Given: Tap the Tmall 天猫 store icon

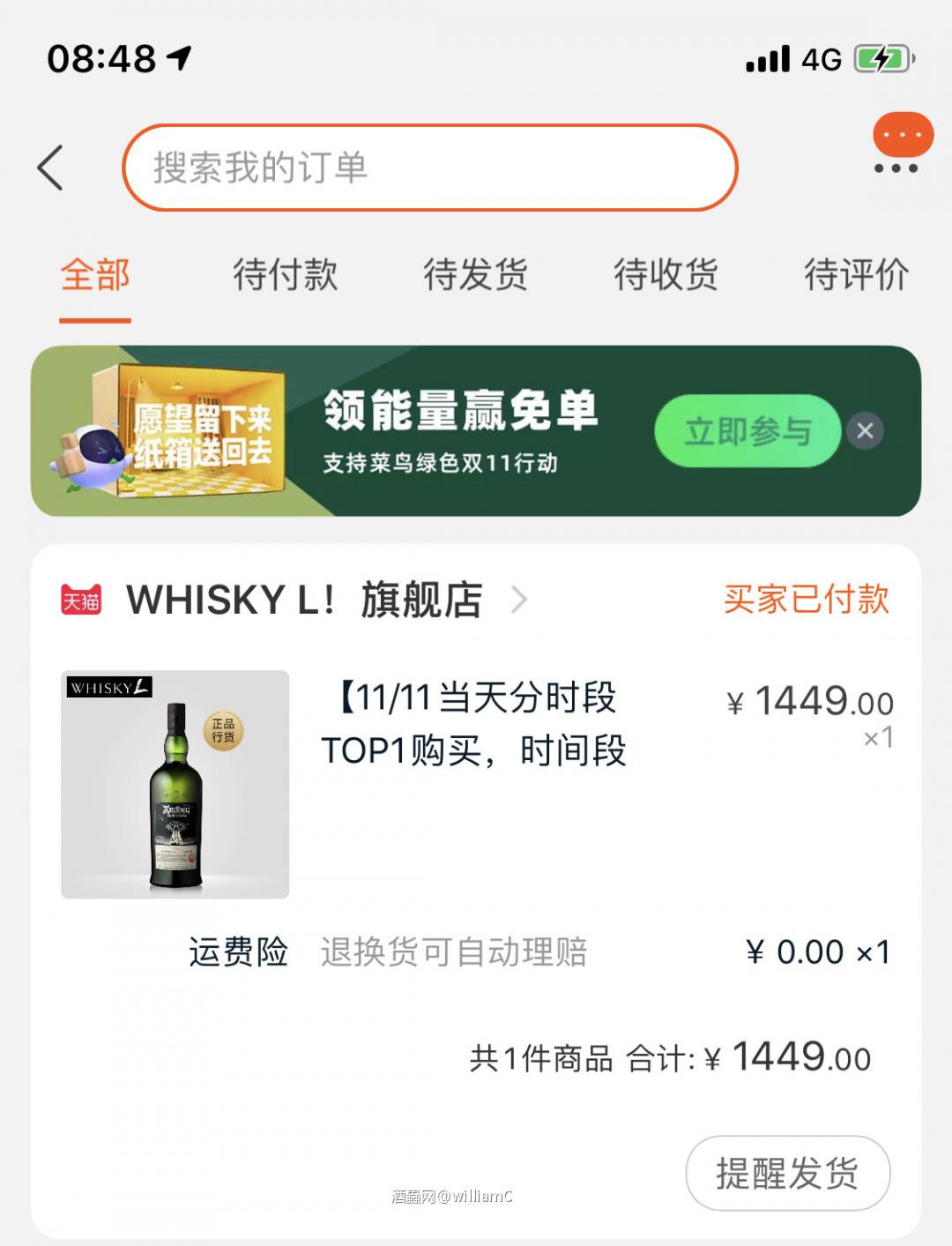Looking at the screenshot, I should point(79,599).
